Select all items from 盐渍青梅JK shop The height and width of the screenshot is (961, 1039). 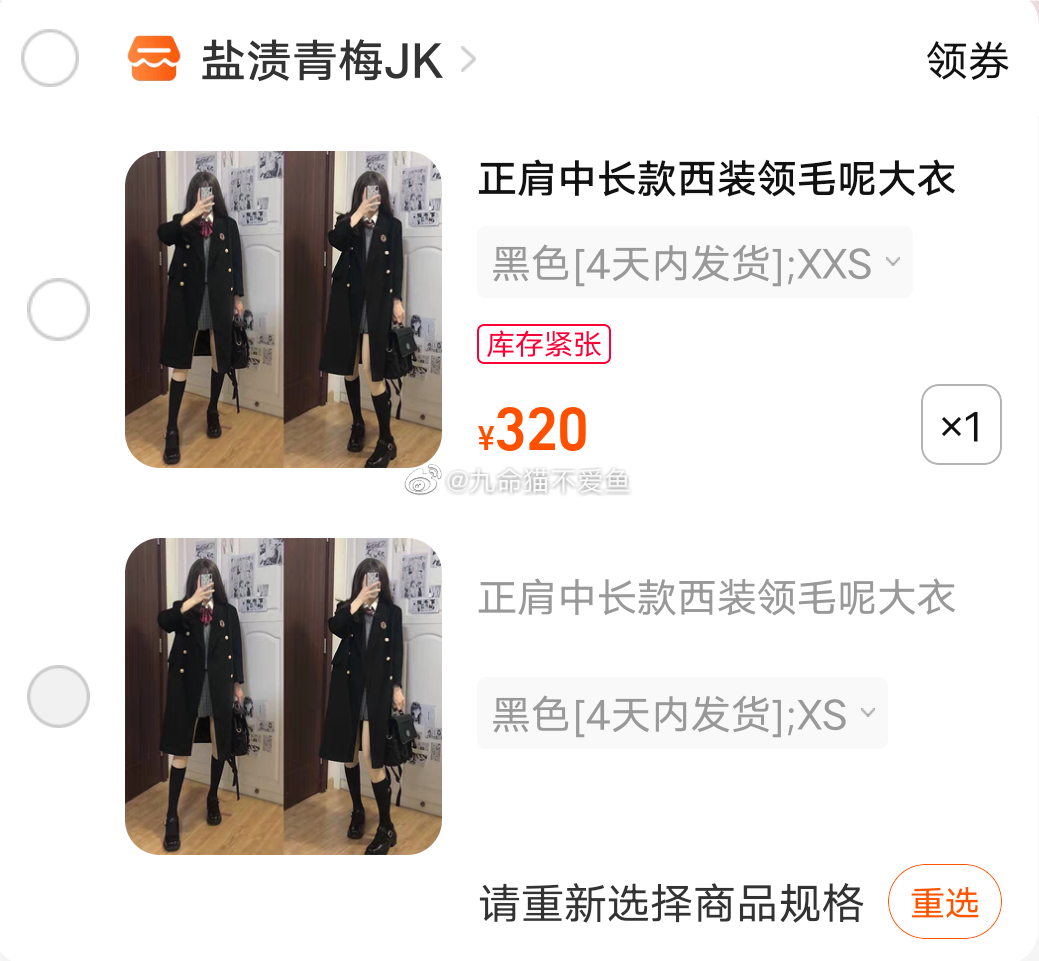click(50, 58)
